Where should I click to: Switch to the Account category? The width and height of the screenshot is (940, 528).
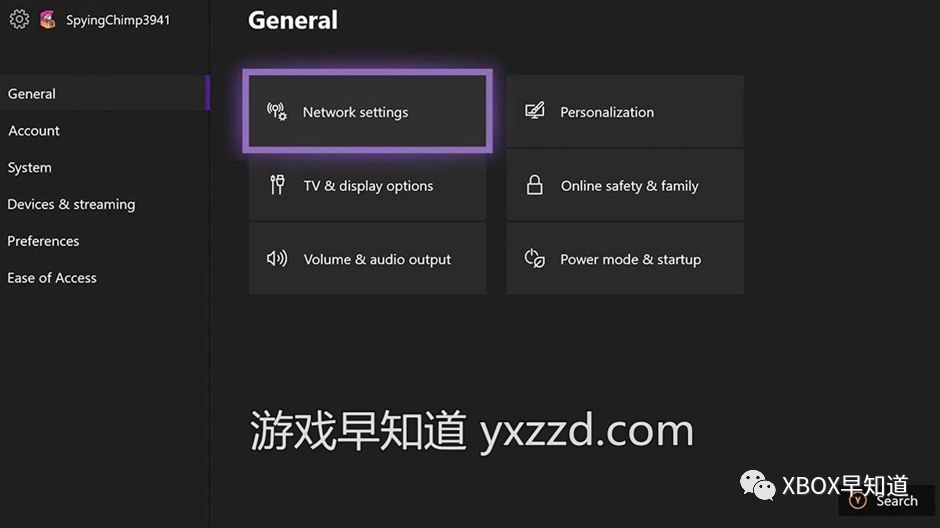click(34, 131)
